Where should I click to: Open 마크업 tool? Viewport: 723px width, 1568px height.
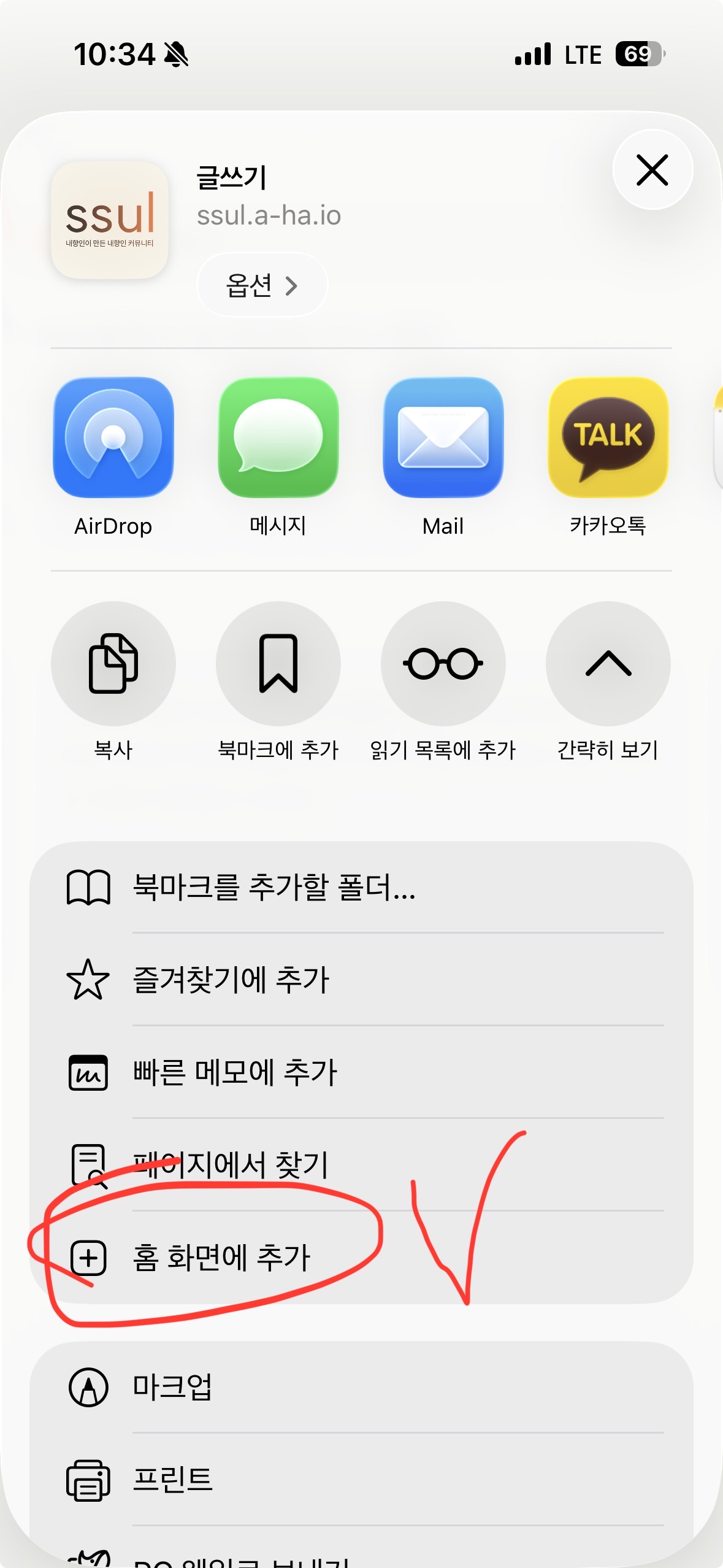tap(361, 1387)
